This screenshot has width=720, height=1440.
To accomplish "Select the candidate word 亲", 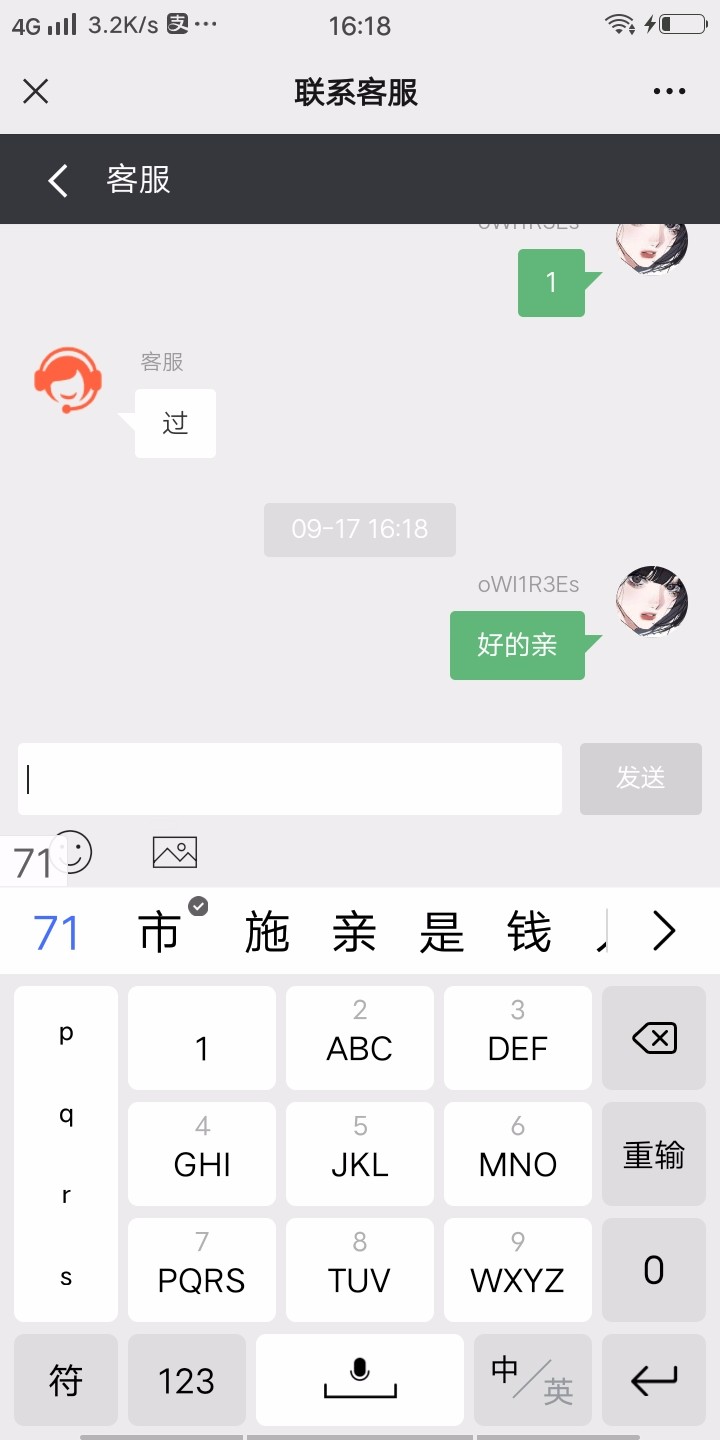I will (x=352, y=930).
